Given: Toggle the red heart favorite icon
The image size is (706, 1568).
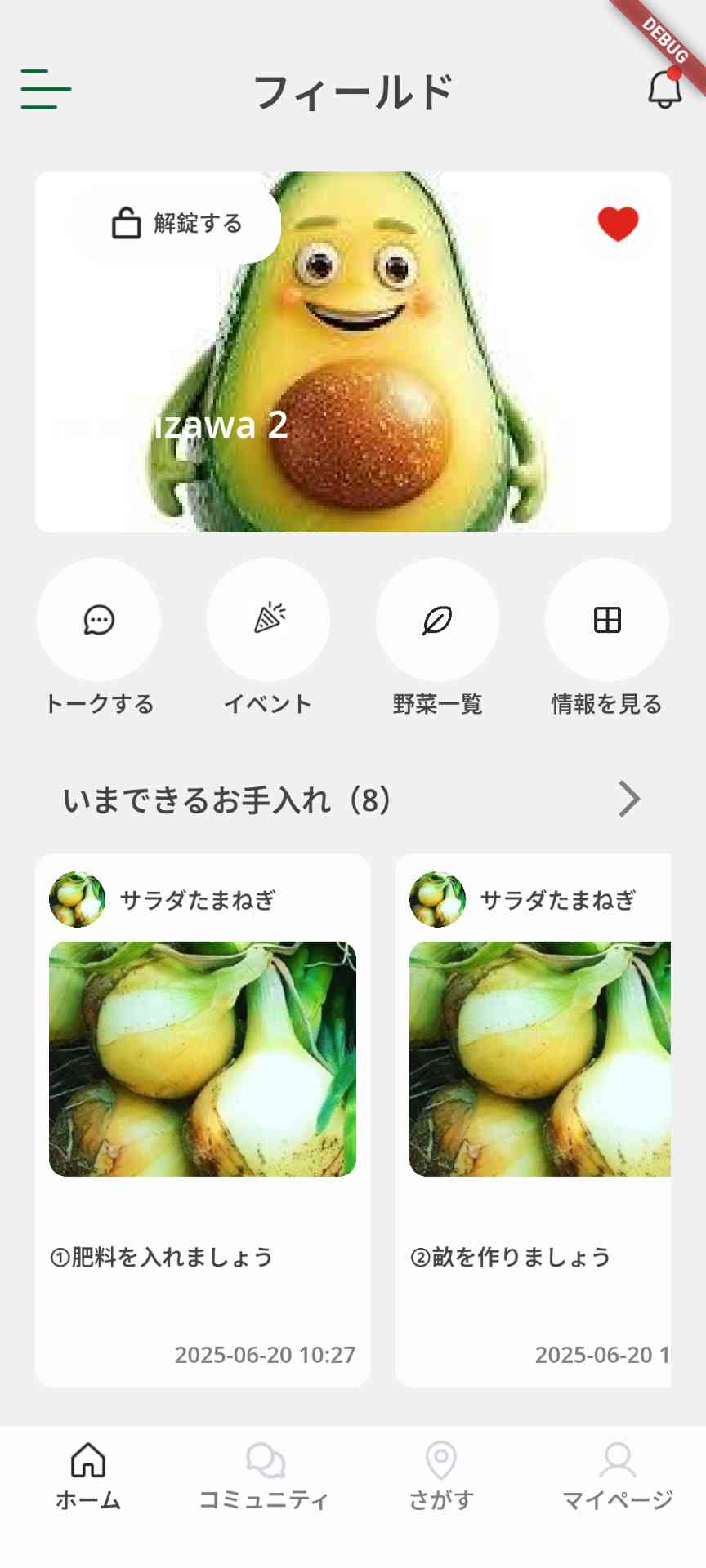Looking at the screenshot, I should 618,224.
